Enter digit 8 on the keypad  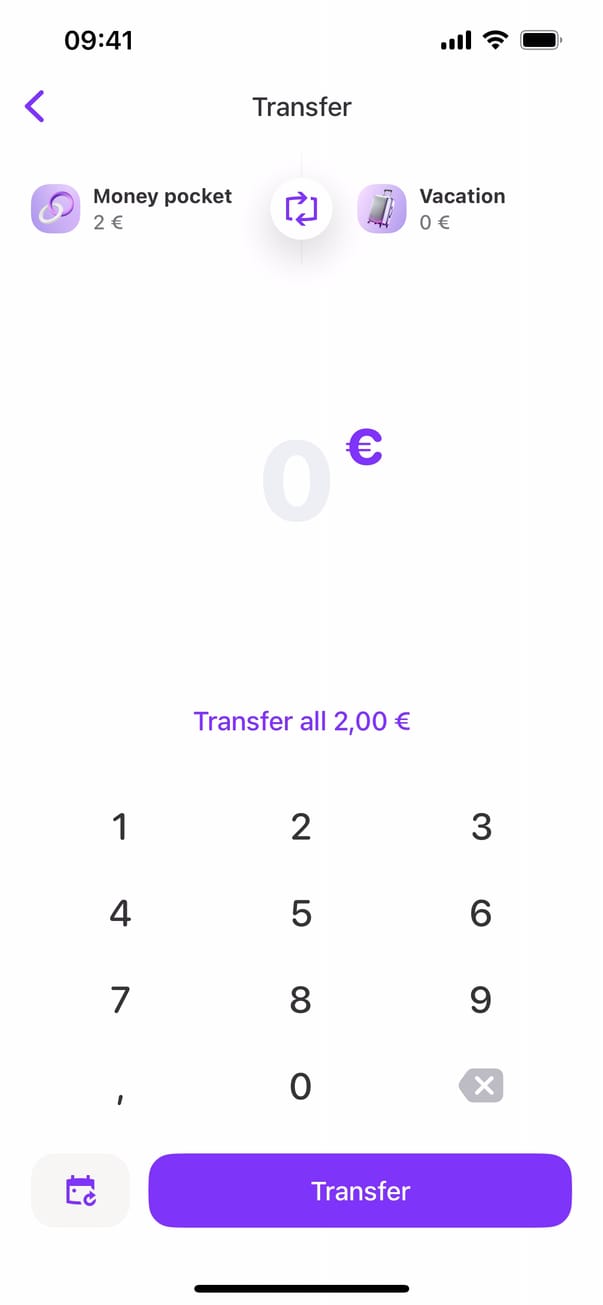pyautogui.click(x=301, y=999)
